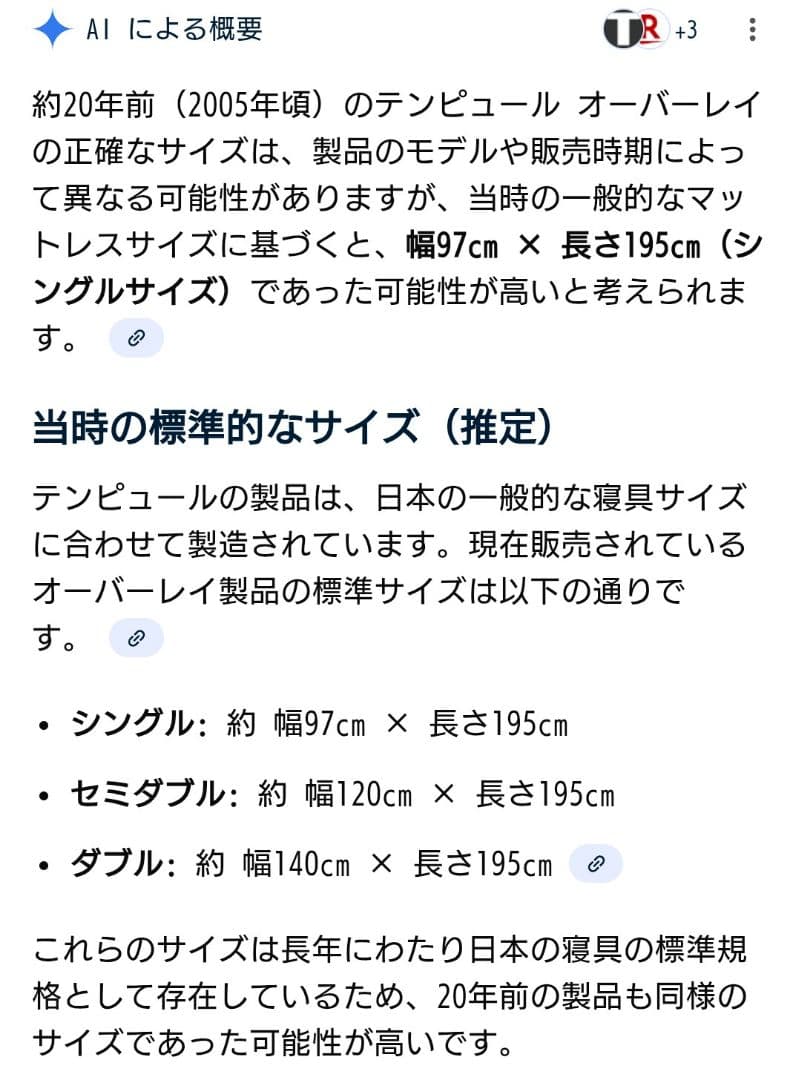Click the three-dot overflow menu icon
Screen dimensions: 801x1080
tap(751, 29)
